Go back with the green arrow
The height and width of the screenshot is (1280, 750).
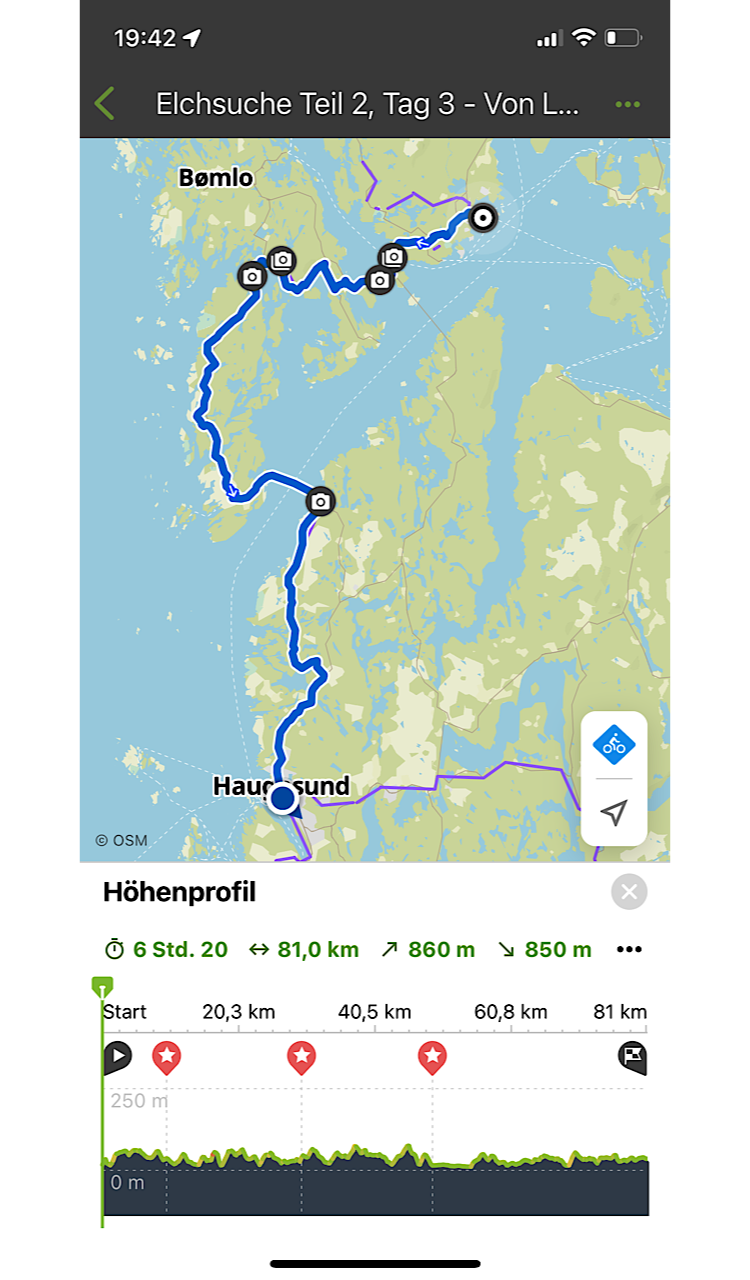click(x=105, y=104)
